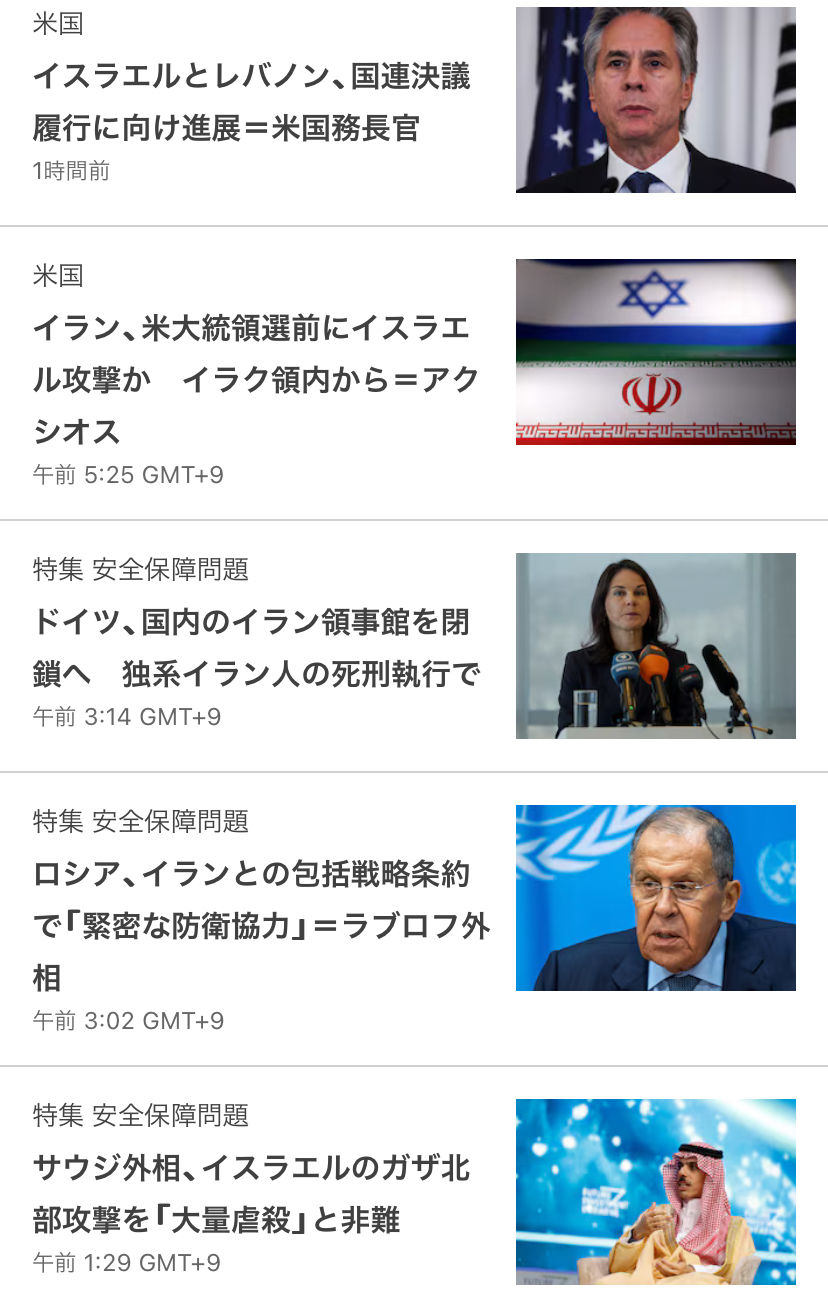Tap the photo of the woman at the microphones

tap(655, 646)
